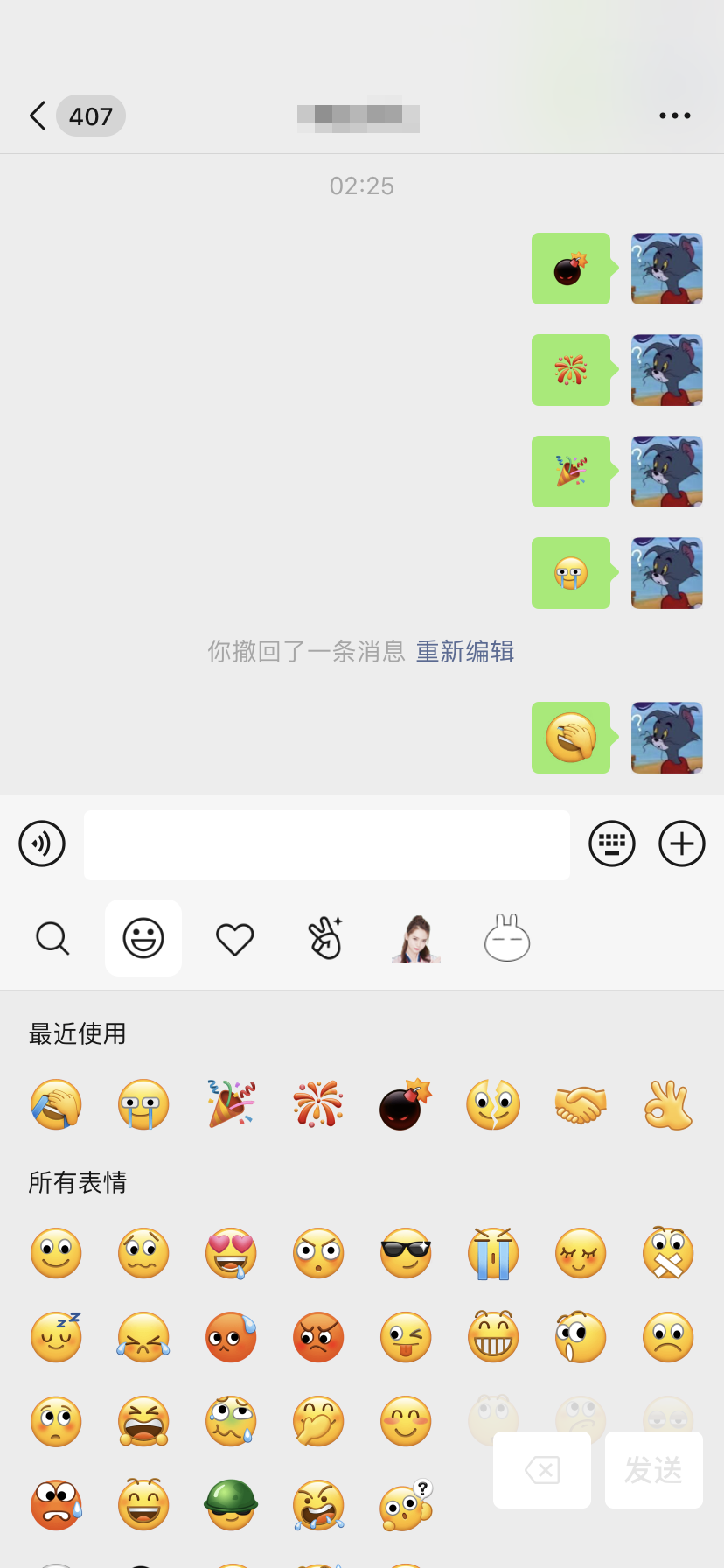
Task: Tap 重新编辑 to re-edit the recalled message
Action: 464,651
